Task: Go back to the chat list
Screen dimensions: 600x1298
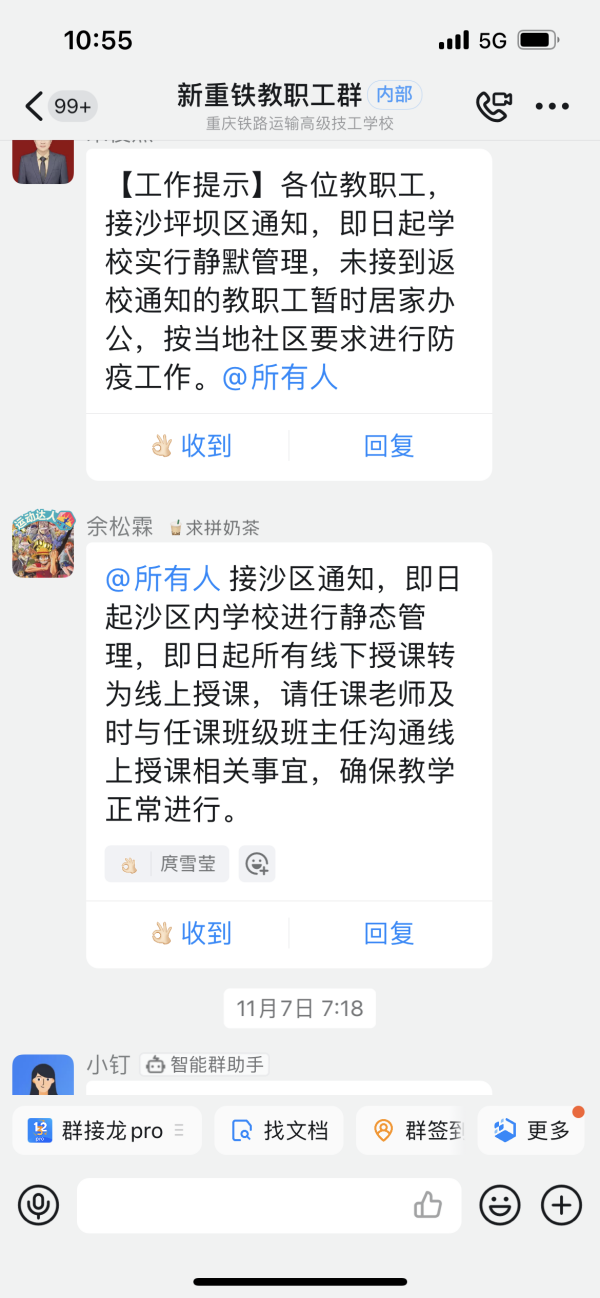Action: [35, 106]
